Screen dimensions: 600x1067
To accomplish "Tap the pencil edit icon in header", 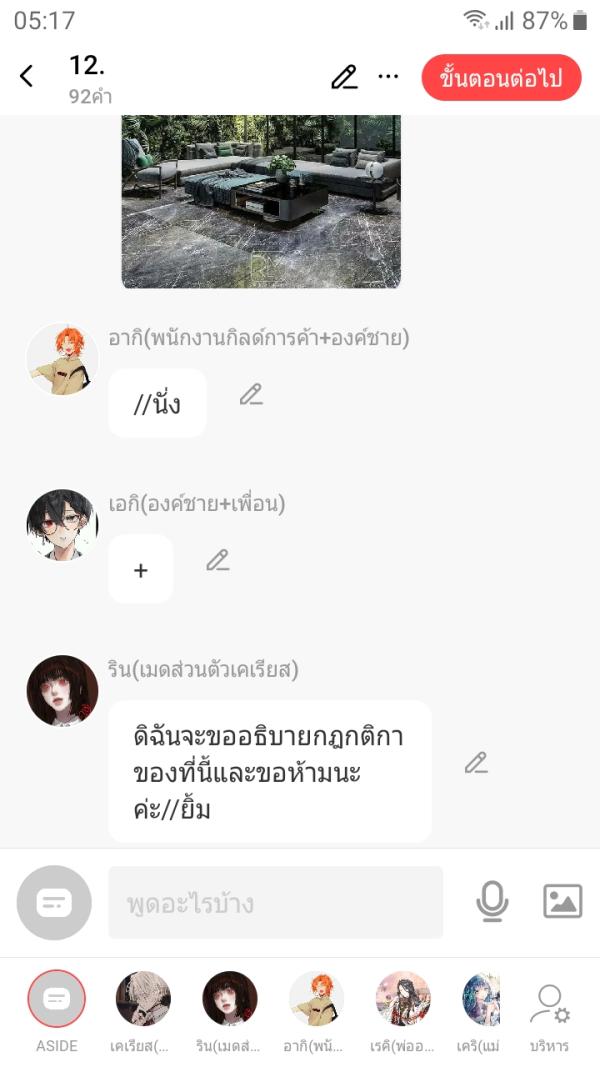I will 344,77.
